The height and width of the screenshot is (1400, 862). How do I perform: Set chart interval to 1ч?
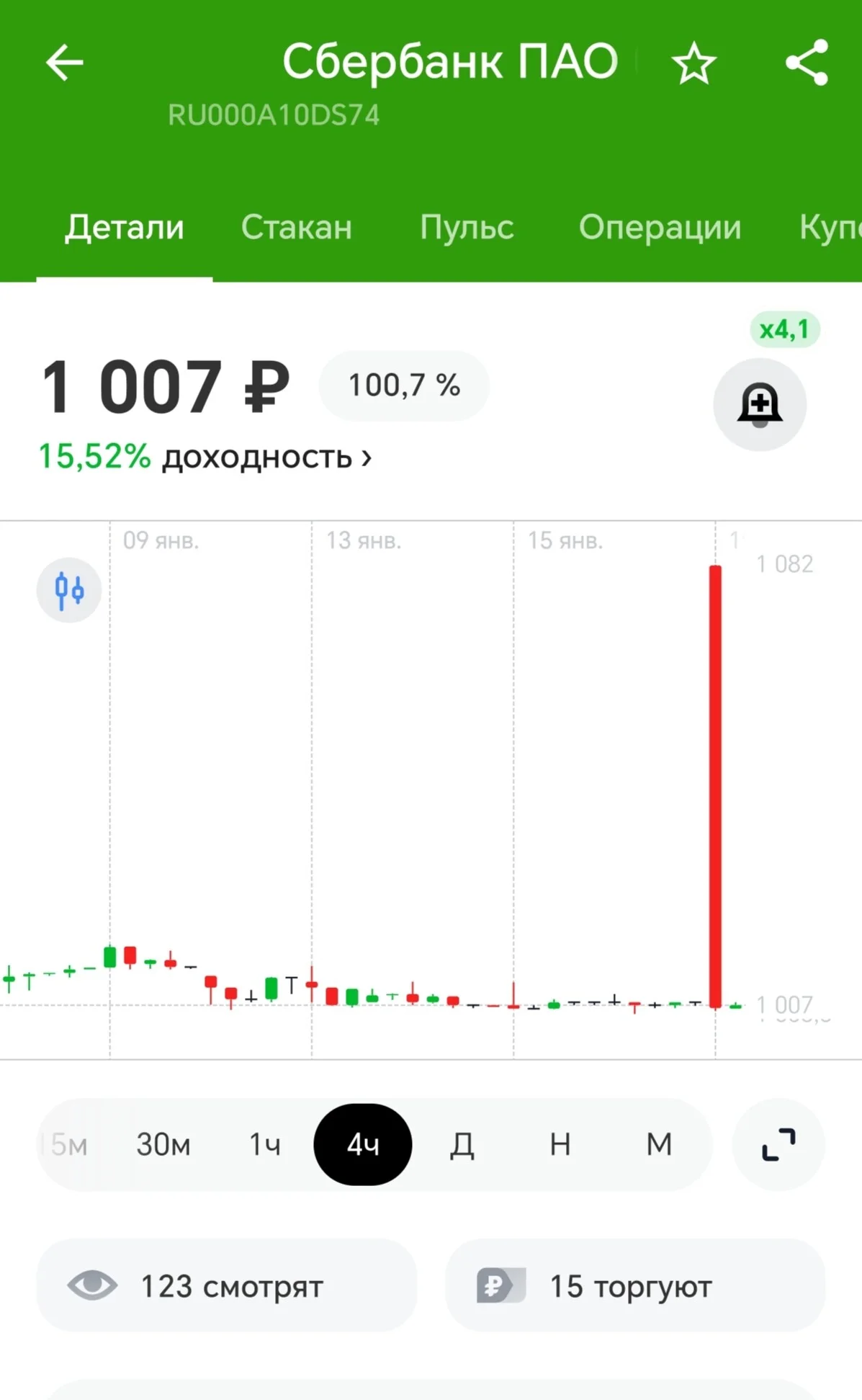[265, 1144]
